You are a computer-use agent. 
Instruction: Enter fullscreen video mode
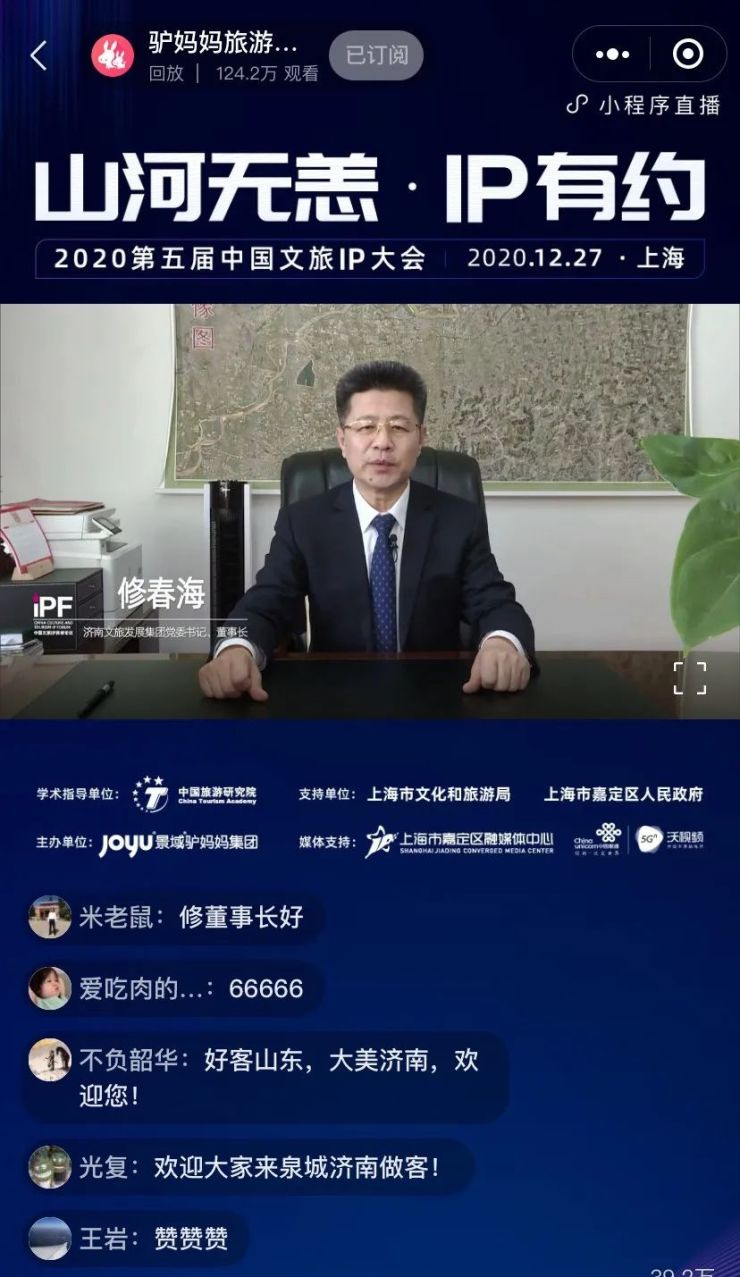[690, 678]
